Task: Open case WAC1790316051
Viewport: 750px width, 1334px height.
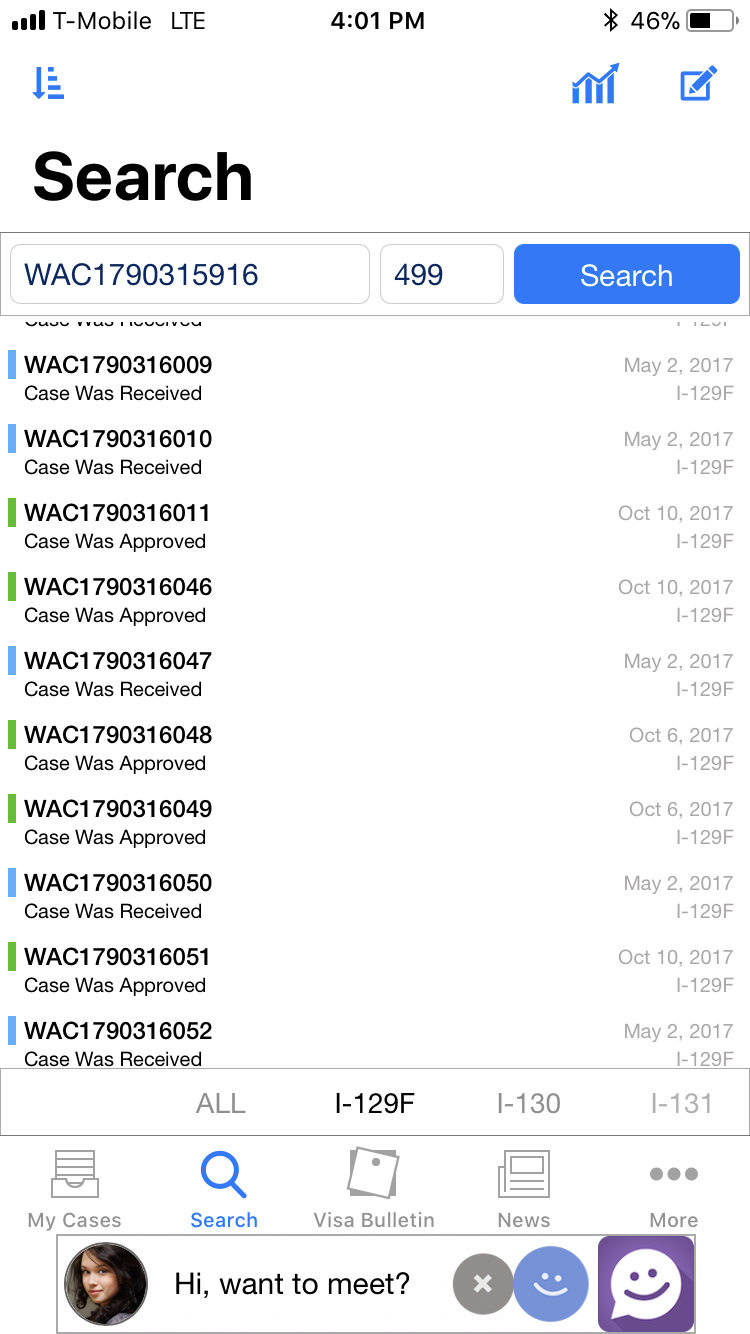Action: [x=375, y=970]
